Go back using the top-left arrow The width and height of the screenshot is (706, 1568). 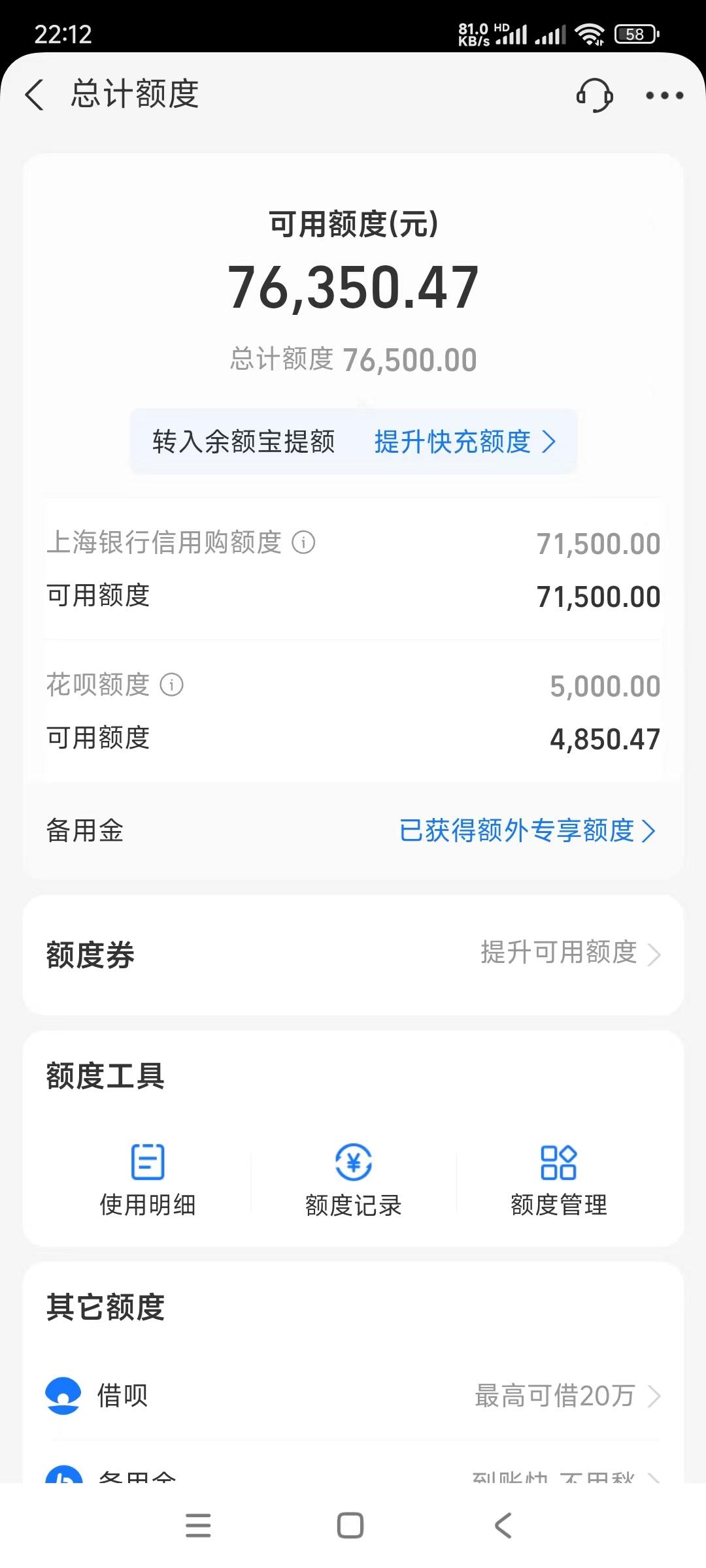[x=36, y=95]
